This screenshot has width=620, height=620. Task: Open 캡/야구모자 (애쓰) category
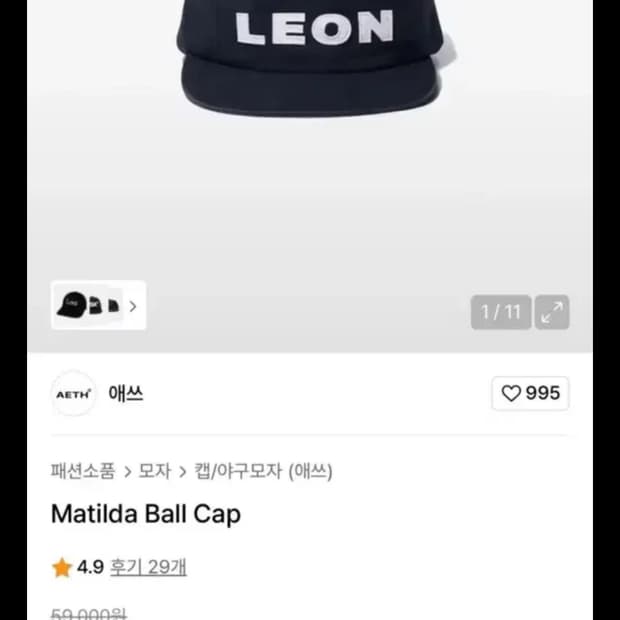coord(264,470)
